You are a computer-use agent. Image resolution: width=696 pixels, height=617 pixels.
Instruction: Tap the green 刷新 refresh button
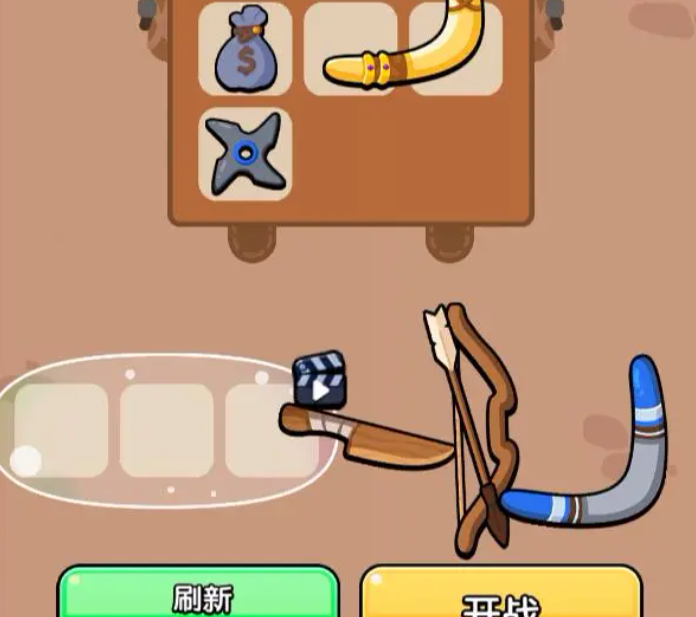(199, 596)
